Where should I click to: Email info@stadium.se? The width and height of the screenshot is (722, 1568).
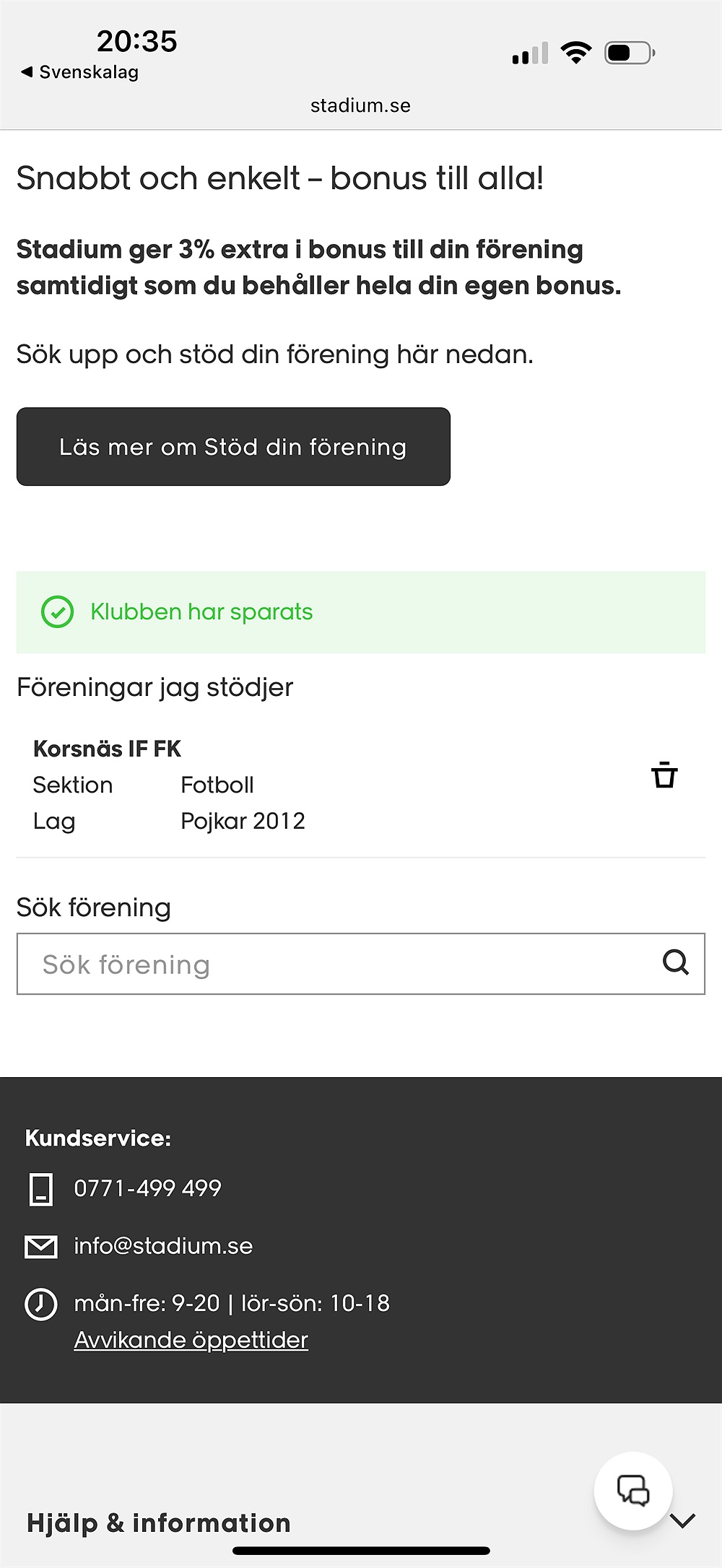(163, 1246)
